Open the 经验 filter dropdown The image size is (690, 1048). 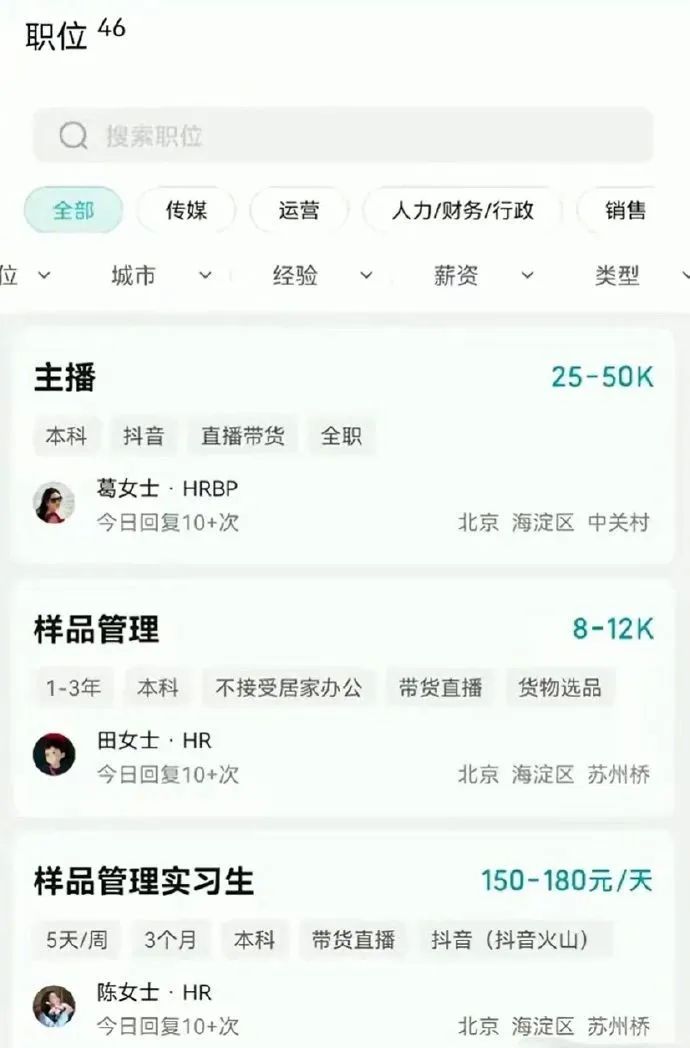point(322,276)
